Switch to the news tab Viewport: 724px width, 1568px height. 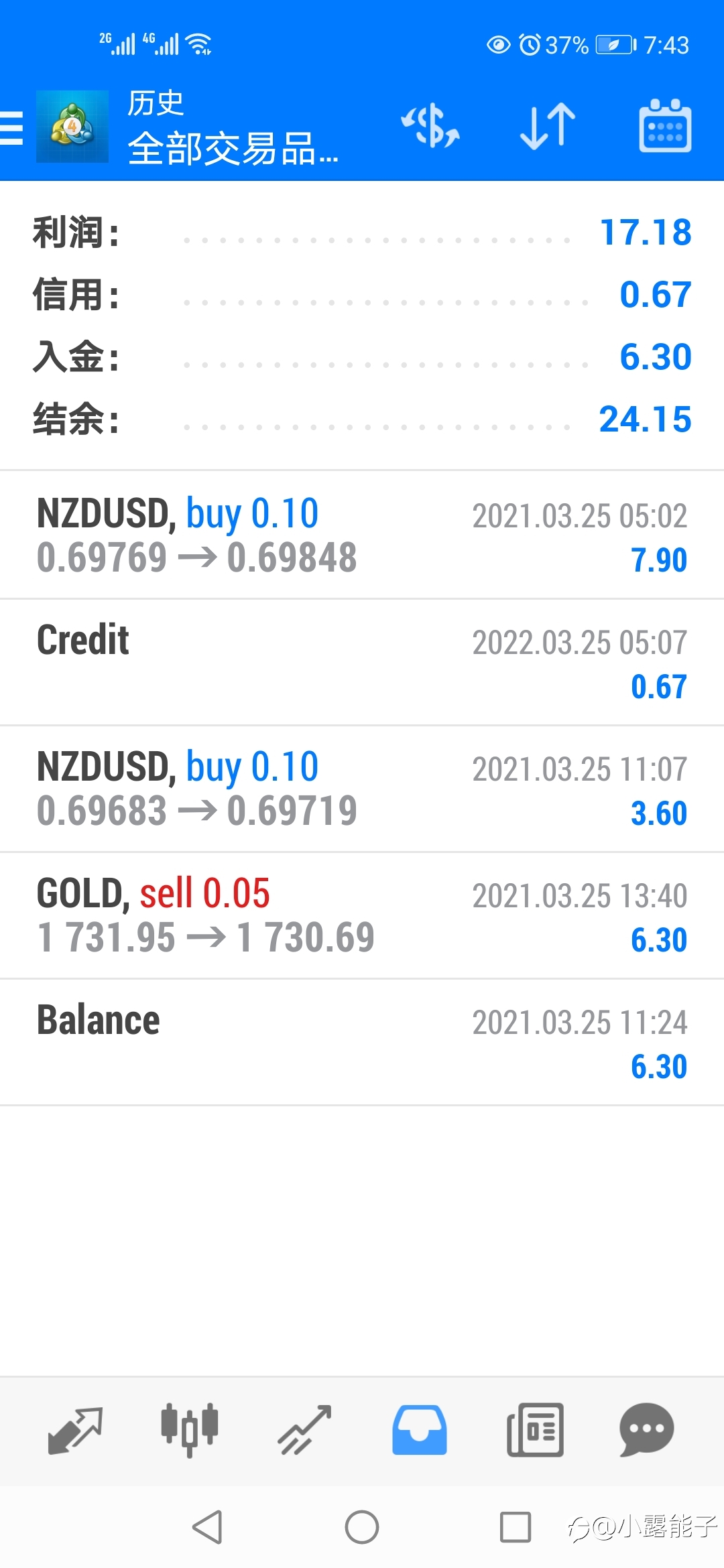point(535,1431)
